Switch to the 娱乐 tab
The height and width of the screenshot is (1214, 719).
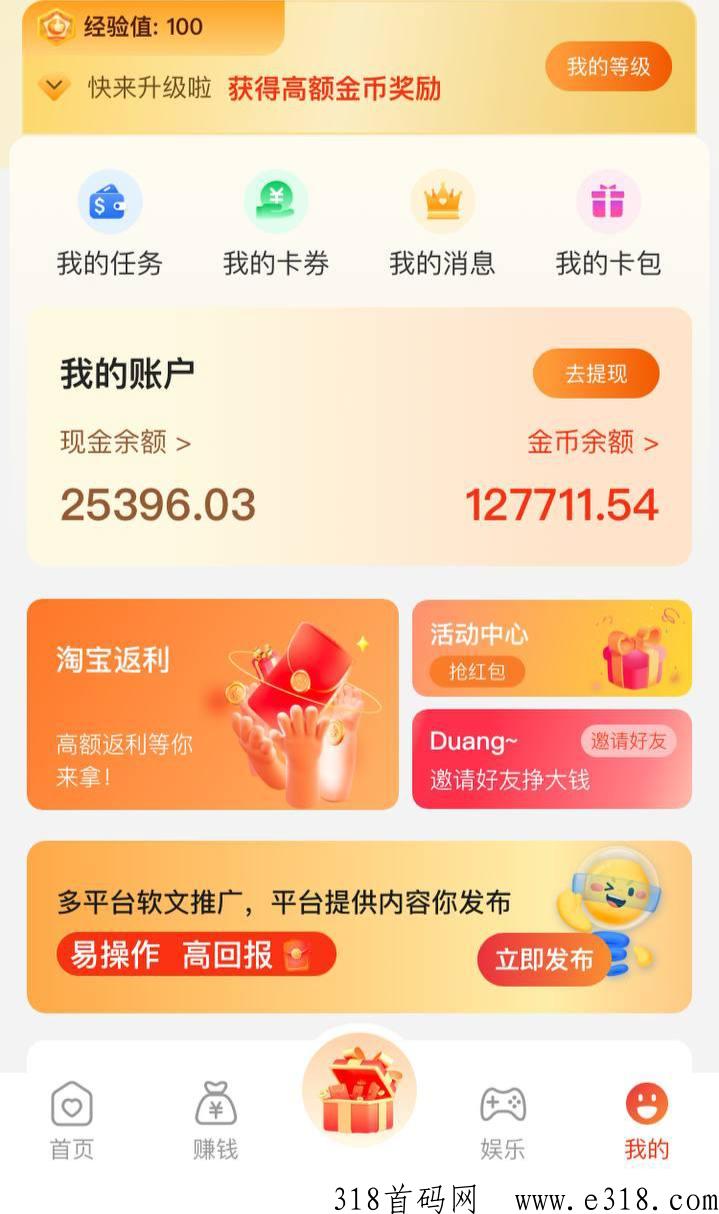point(502,1122)
